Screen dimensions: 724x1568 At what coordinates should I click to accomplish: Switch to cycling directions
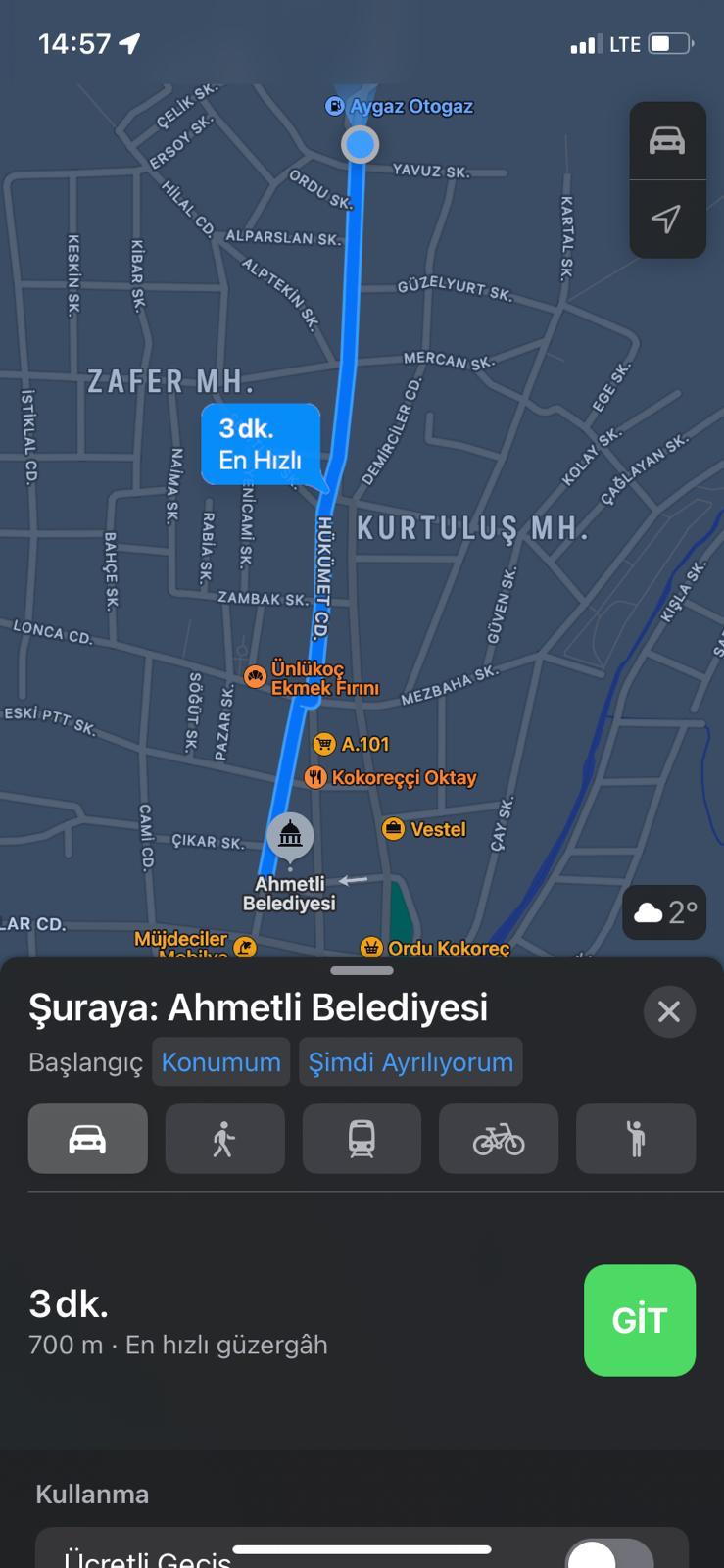498,1139
